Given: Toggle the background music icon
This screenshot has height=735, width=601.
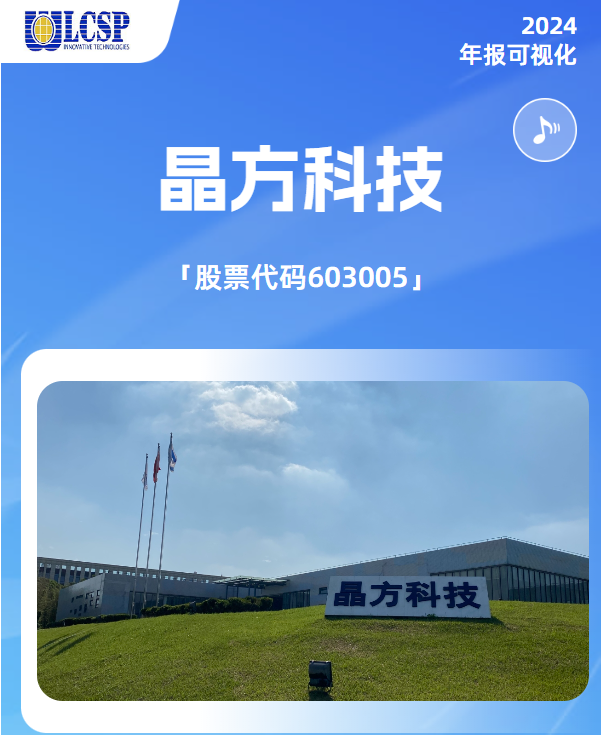Looking at the screenshot, I should click(545, 130).
